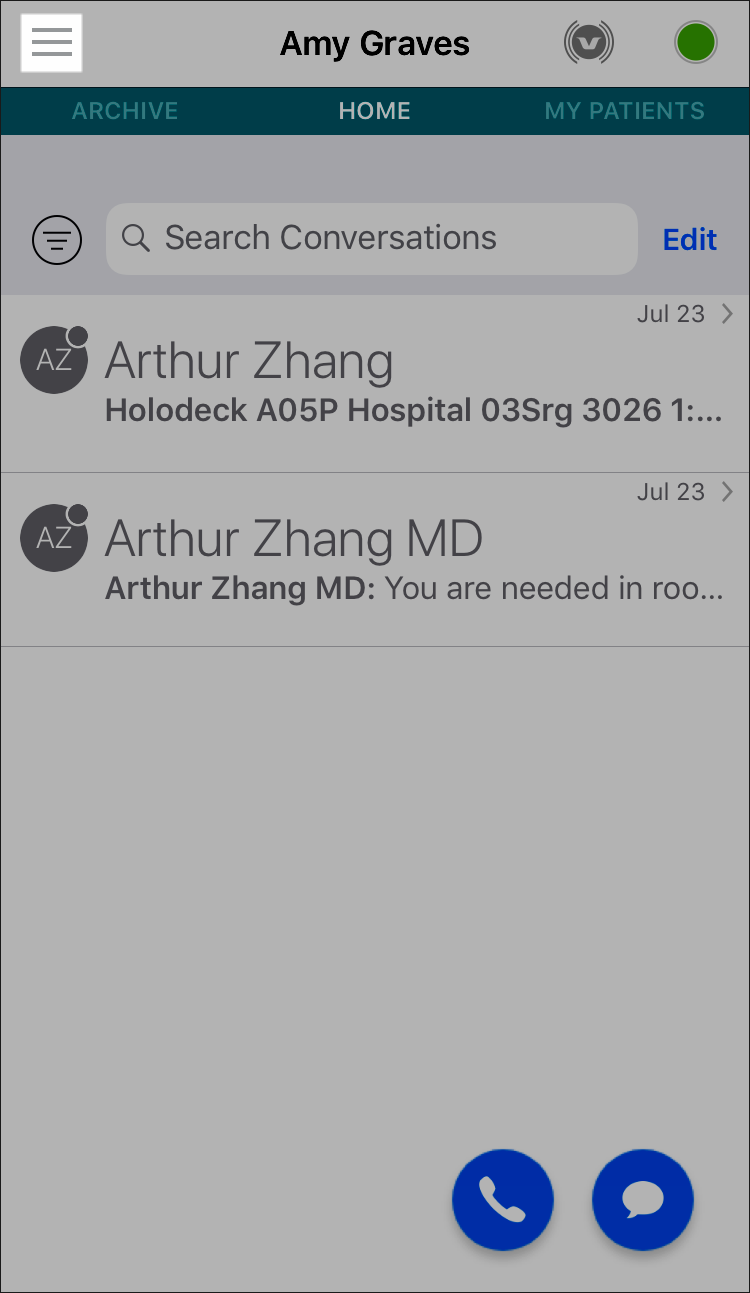Open the conversation filter icon

tap(57, 240)
